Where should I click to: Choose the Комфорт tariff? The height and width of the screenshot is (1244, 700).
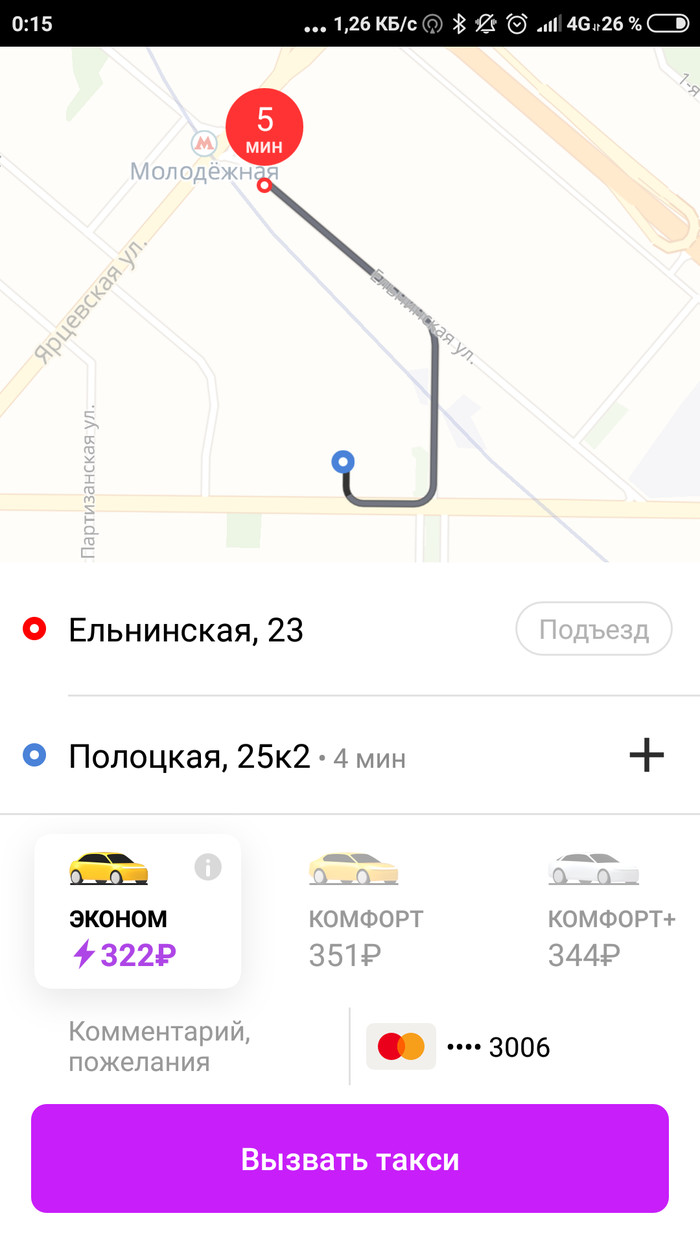point(365,910)
